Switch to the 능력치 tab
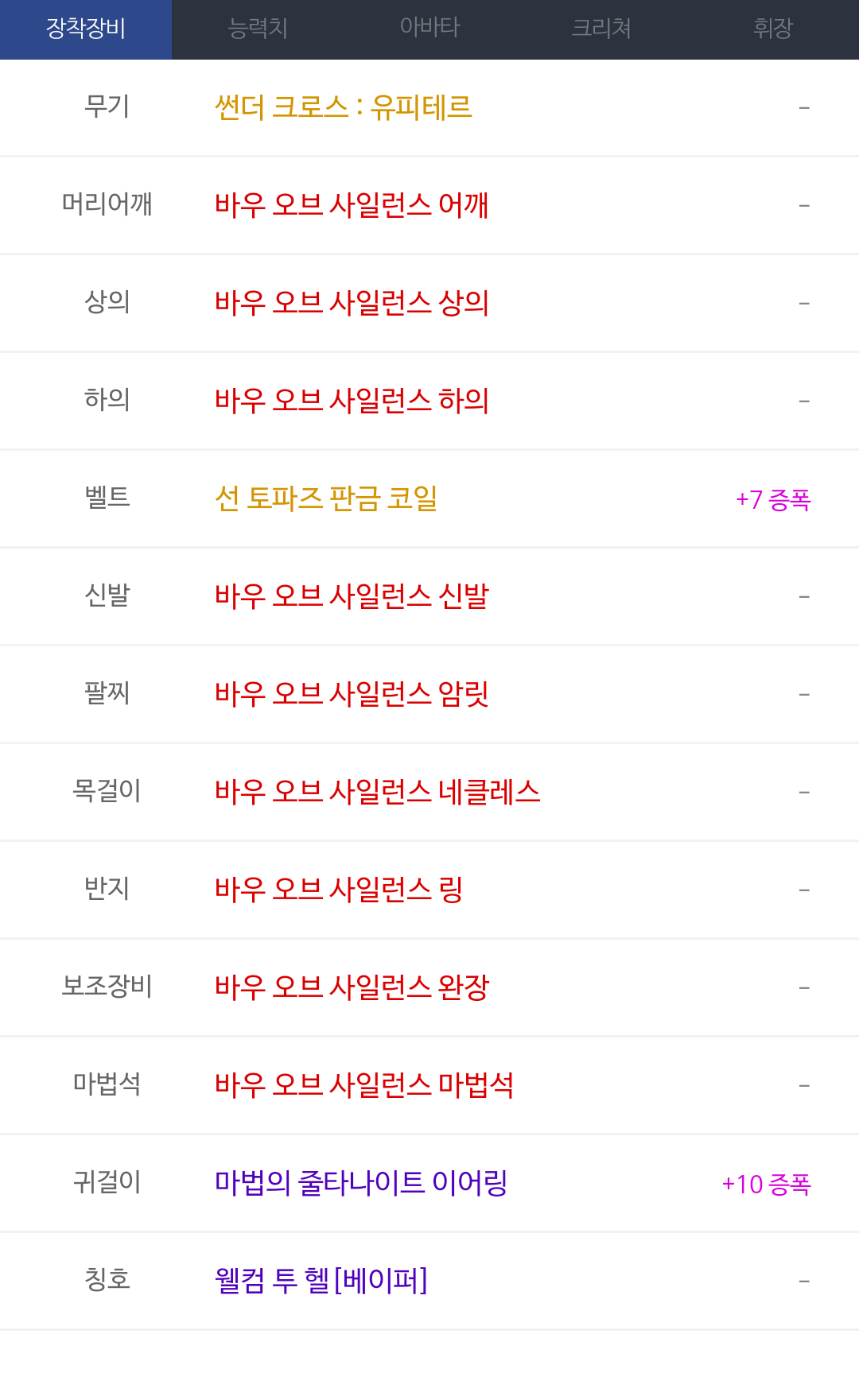 pos(258,29)
